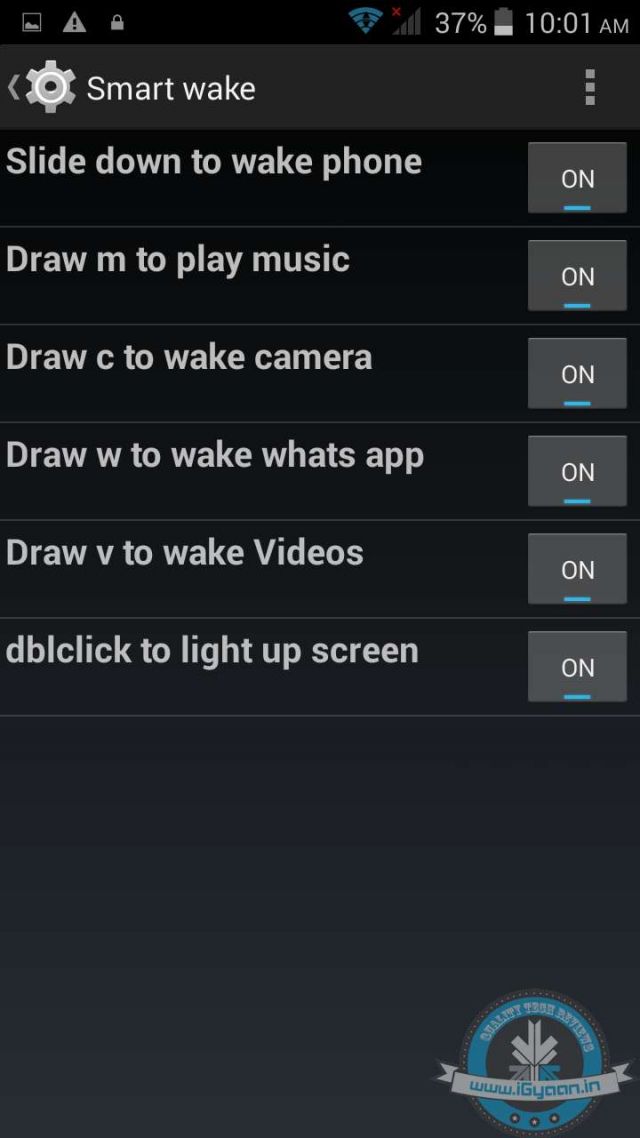Disable Draw v to wake Videos

click(x=577, y=570)
